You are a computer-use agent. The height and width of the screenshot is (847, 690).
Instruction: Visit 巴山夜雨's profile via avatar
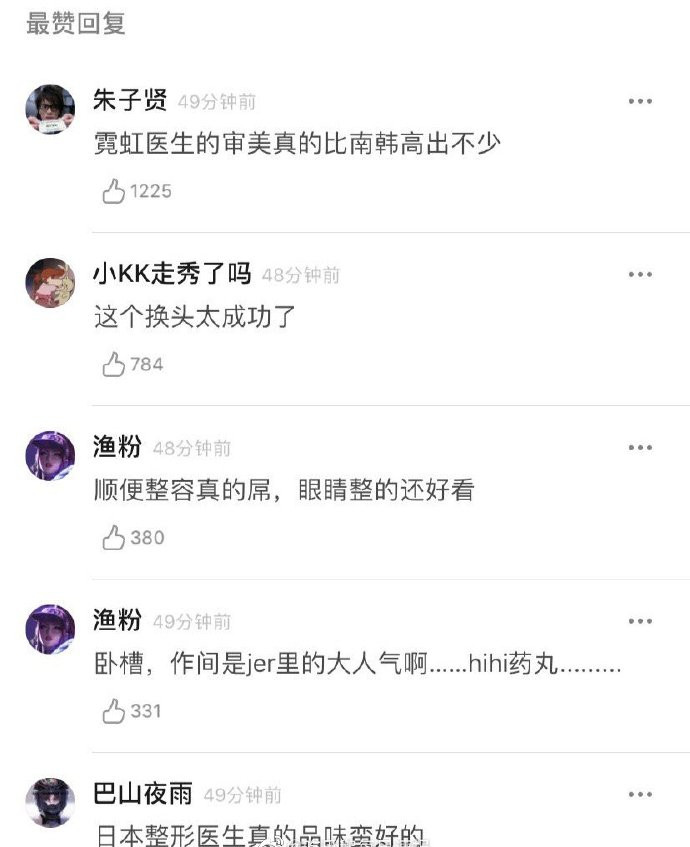click(x=50, y=802)
